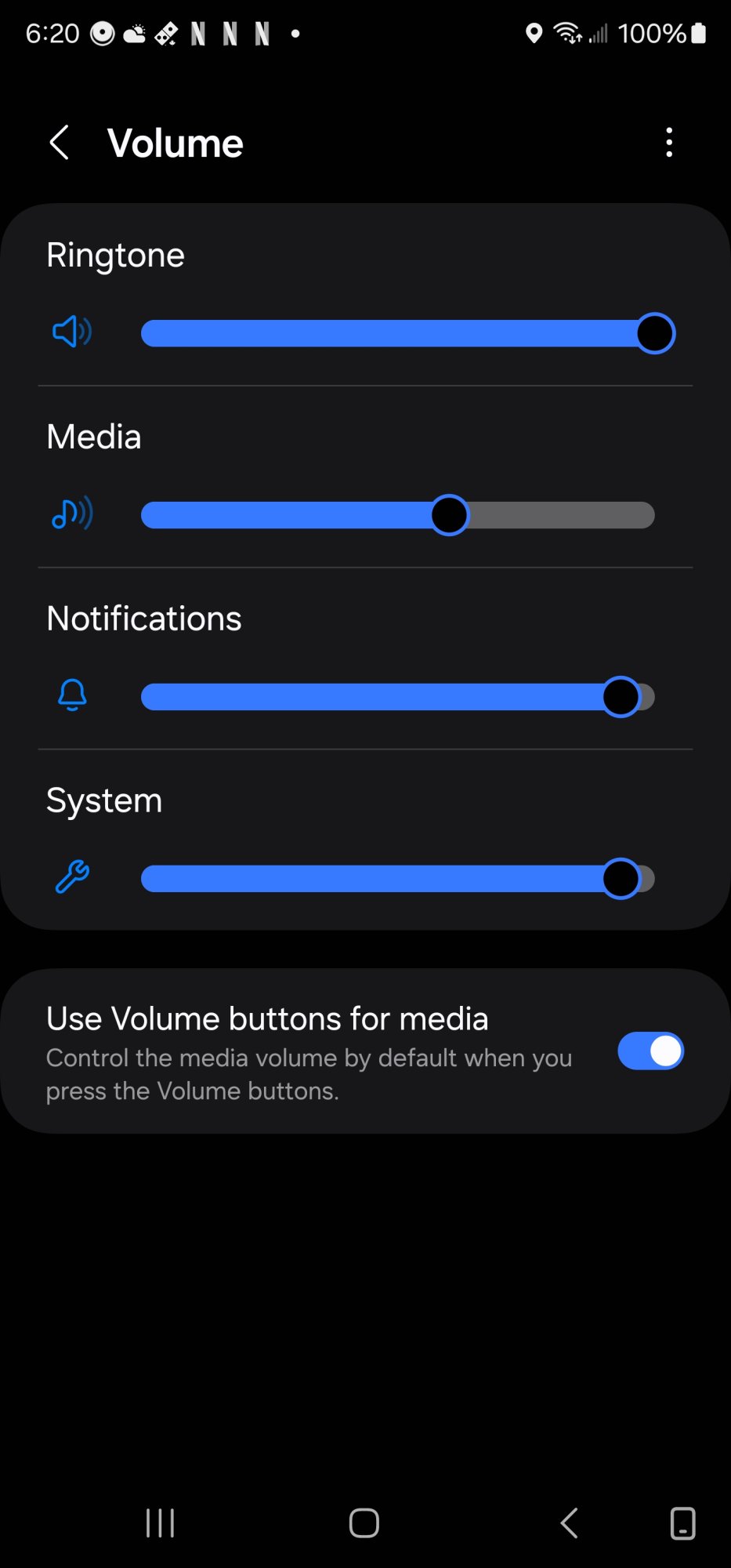Tap the Media volume slider
Image resolution: width=731 pixels, height=1568 pixels.
(398, 515)
